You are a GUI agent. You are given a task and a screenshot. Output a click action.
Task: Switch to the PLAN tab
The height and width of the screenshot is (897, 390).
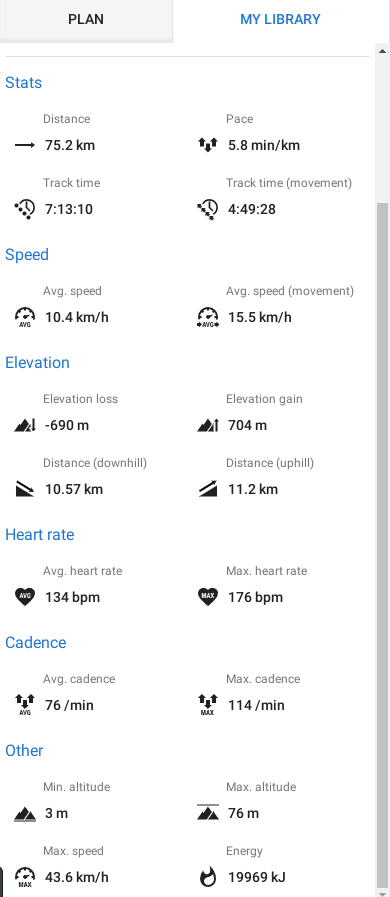tap(86, 19)
